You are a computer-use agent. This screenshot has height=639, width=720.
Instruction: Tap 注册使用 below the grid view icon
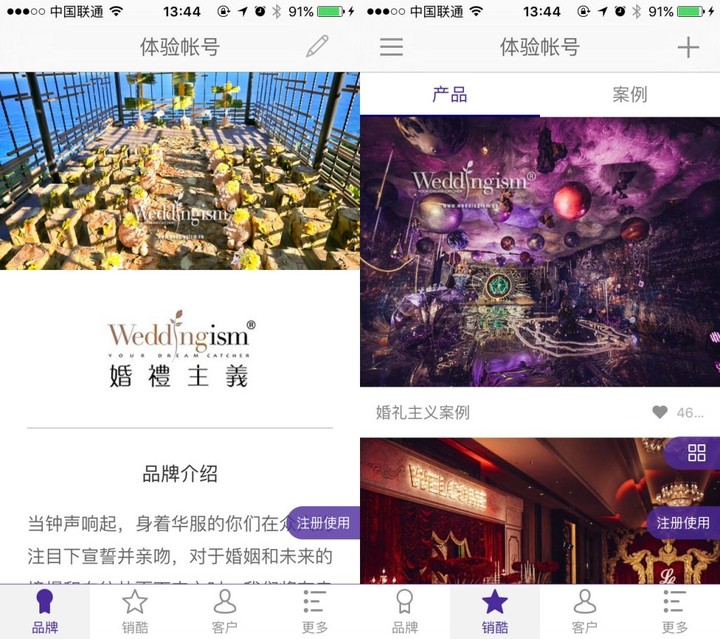684,523
